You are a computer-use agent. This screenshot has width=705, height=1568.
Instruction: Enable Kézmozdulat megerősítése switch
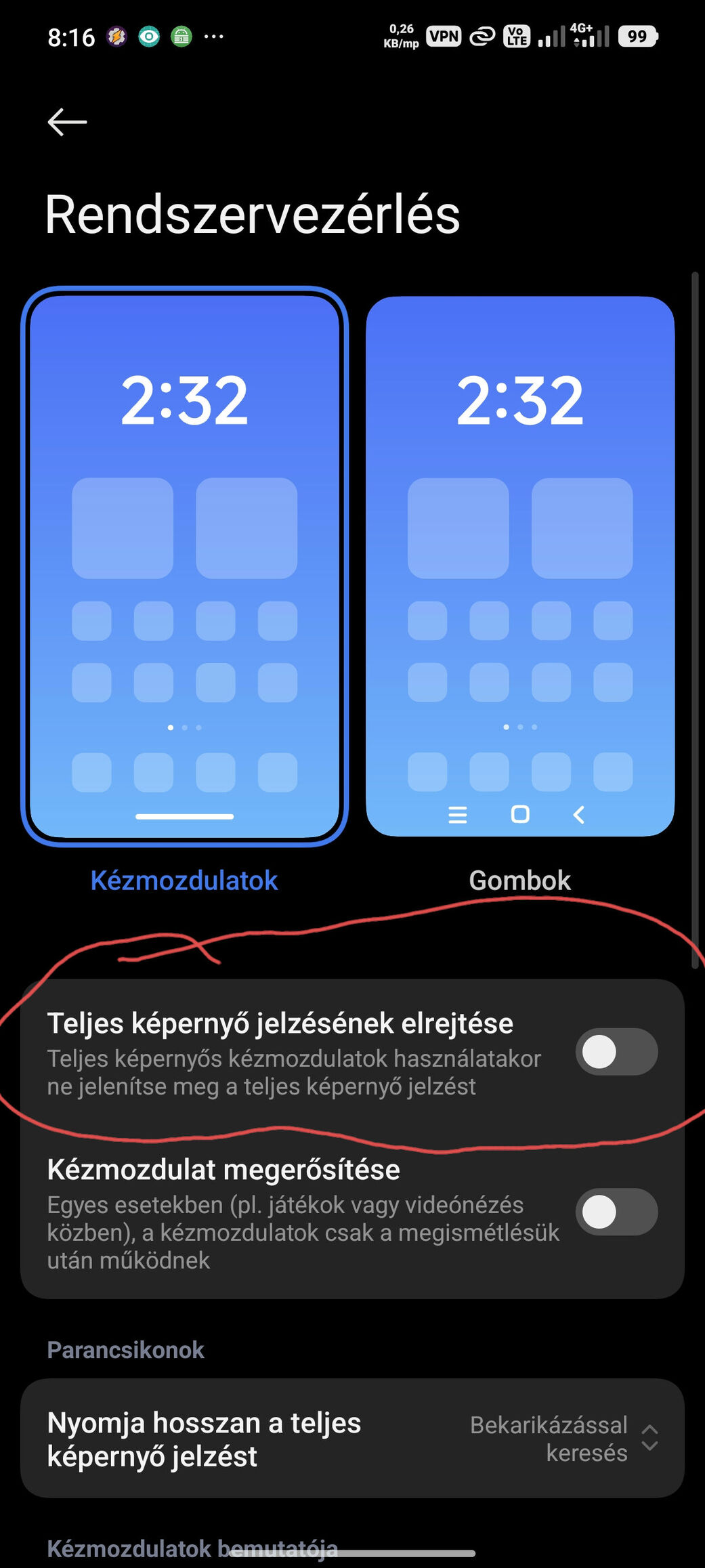click(616, 1212)
